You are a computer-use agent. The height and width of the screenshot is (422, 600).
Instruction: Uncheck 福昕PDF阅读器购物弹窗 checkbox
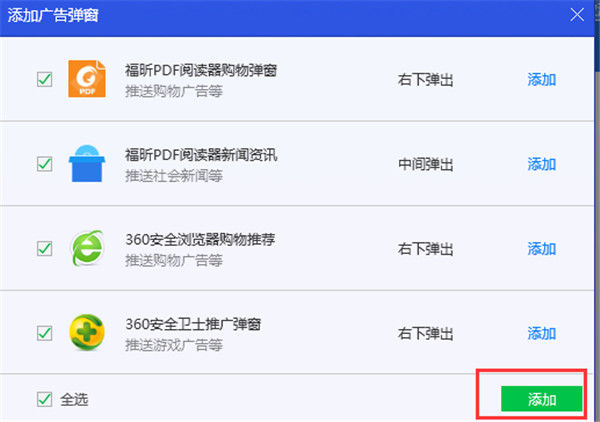(x=44, y=79)
